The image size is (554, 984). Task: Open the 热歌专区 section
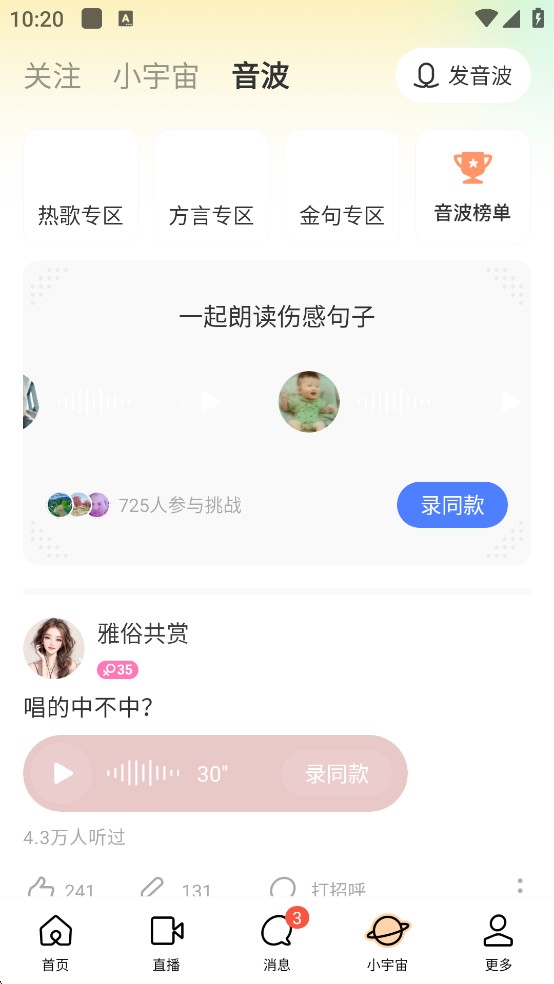[x=80, y=187]
